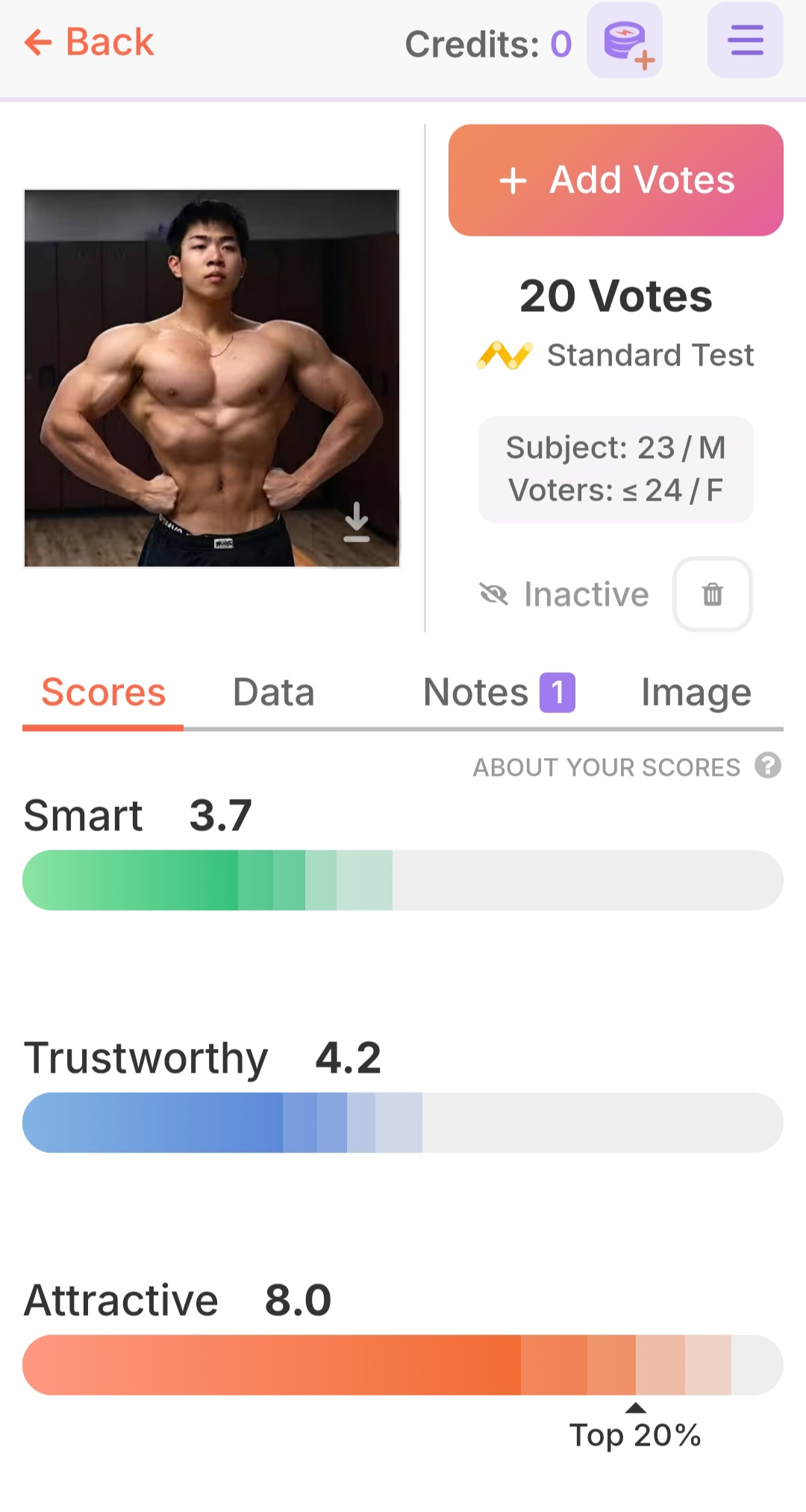Image resolution: width=806 pixels, height=1512 pixels.
Task: Open About Your Scores help
Action: pyautogui.click(x=767, y=766)
